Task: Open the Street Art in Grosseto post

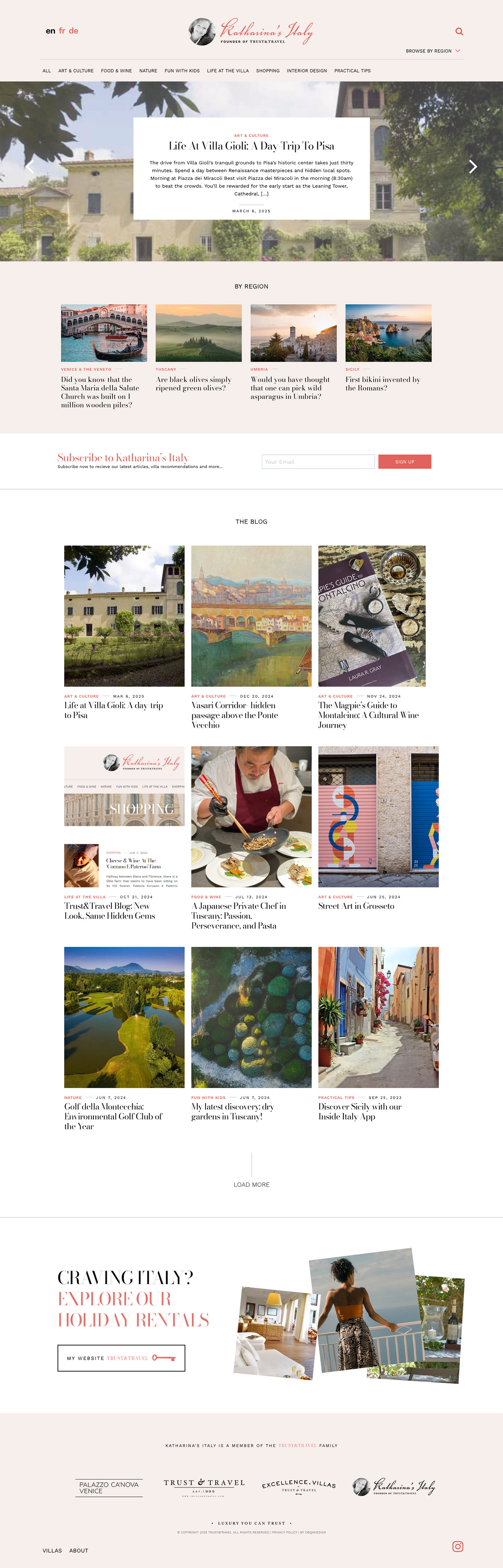Action: (356, 906)
